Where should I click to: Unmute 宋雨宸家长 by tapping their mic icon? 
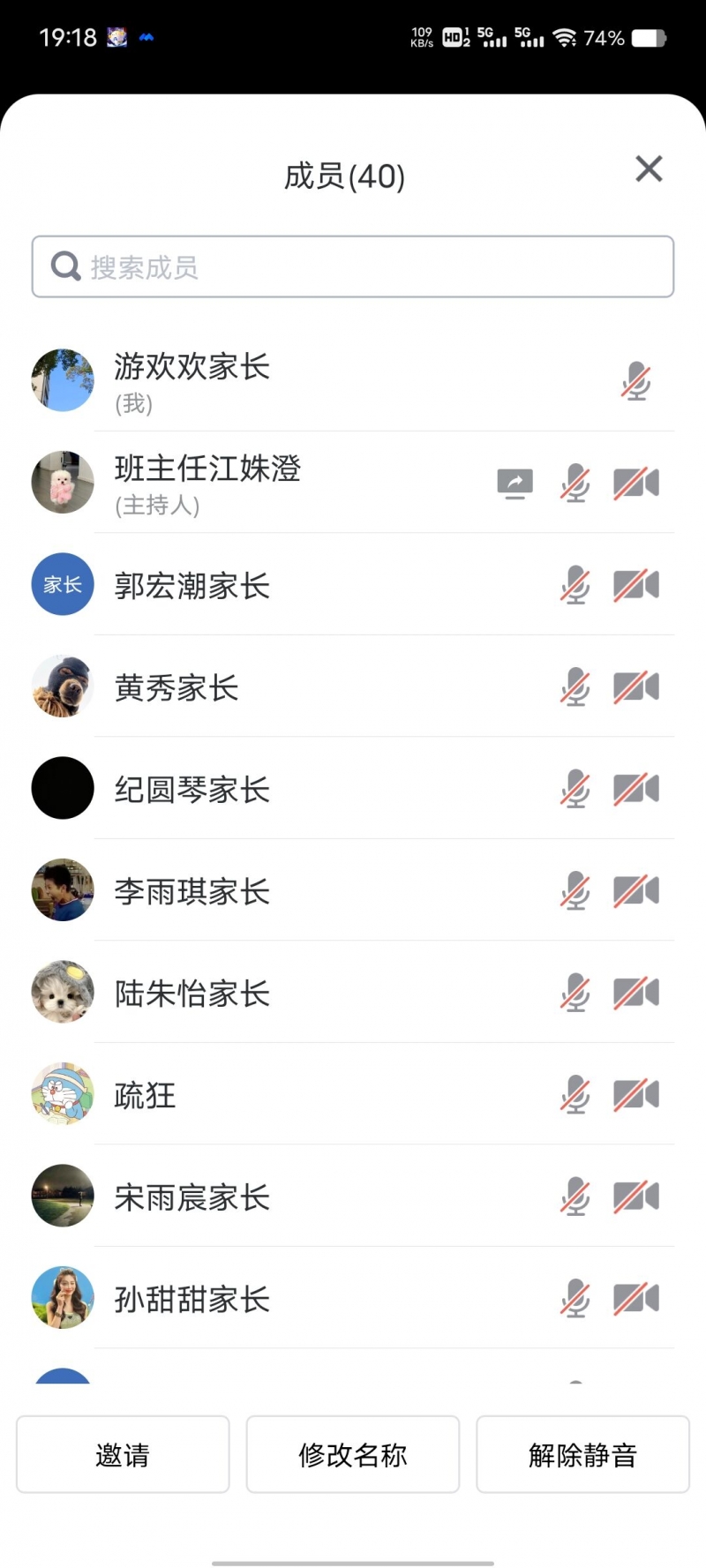coord(575,1197)
